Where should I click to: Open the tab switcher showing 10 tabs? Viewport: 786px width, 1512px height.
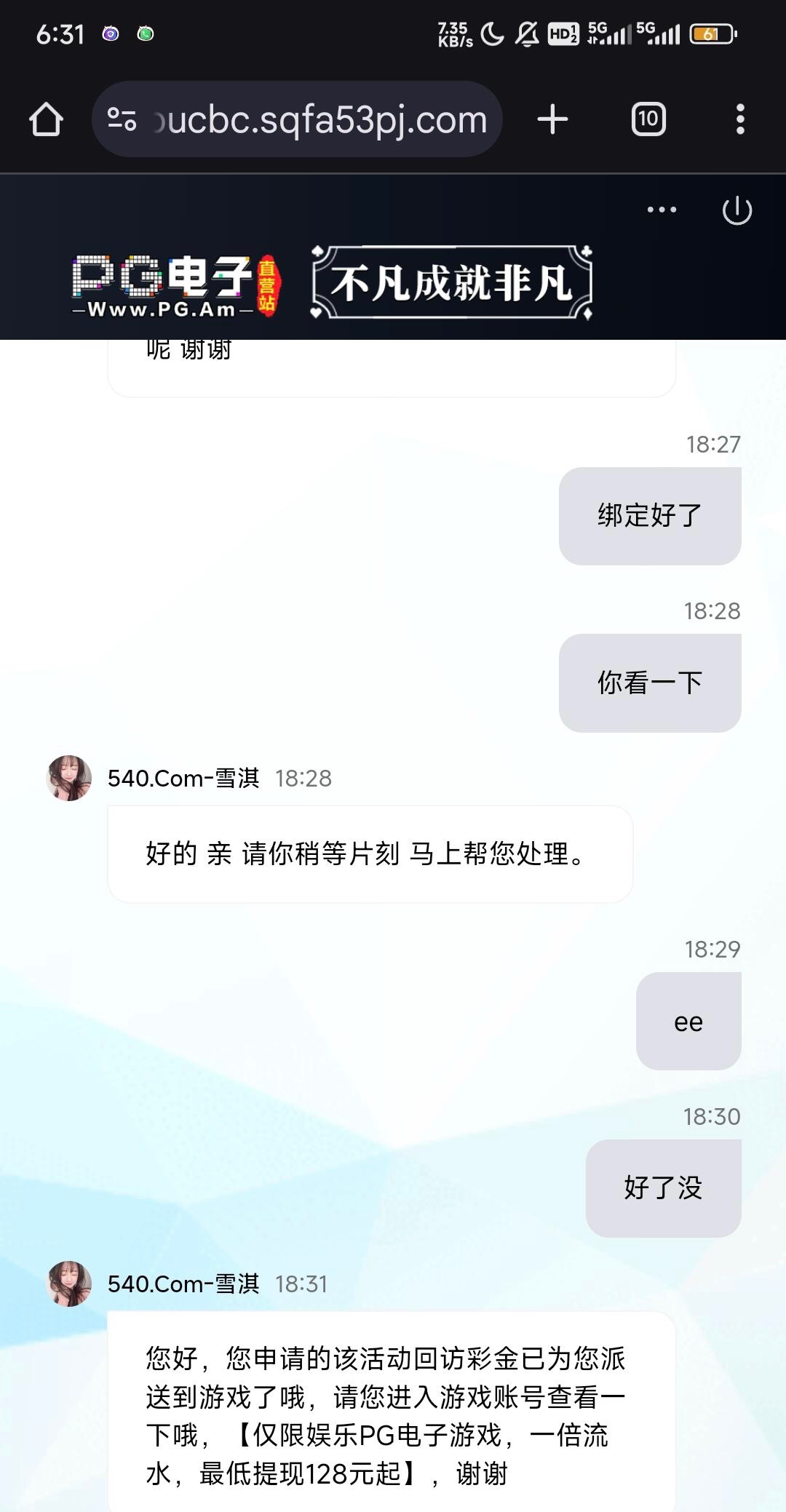[x=648, y=119]
